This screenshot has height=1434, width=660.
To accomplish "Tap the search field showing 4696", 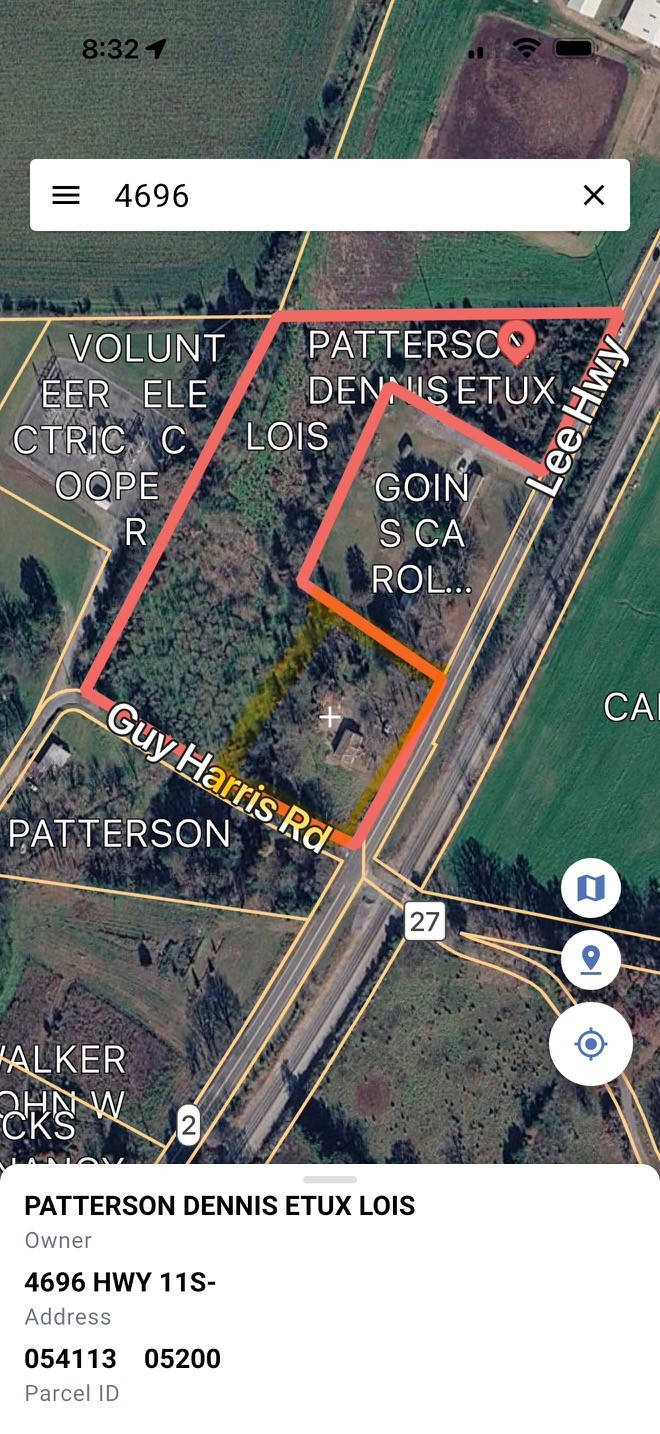I will pyautogui.click(x=330, y=195).
